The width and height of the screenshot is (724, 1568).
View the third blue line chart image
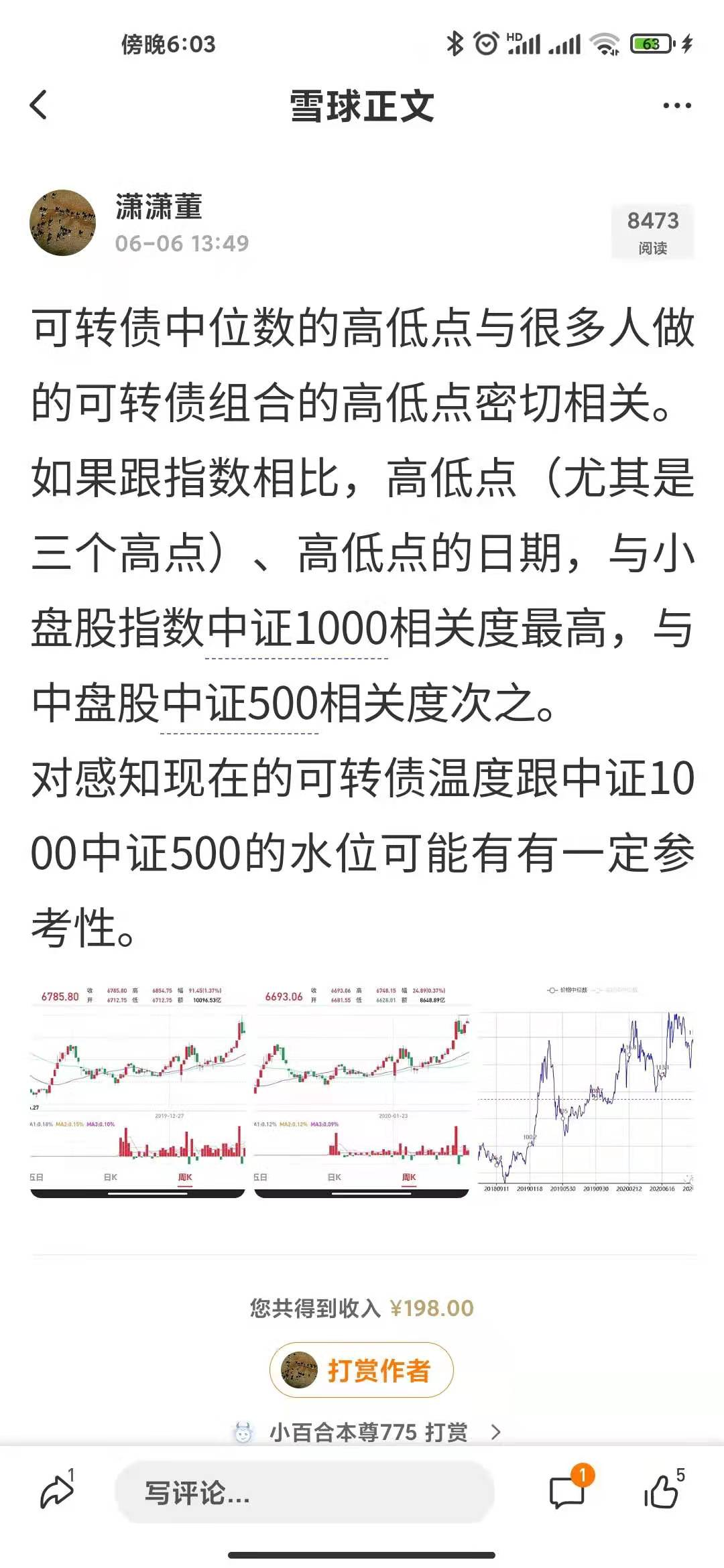tap(585, 1090)
